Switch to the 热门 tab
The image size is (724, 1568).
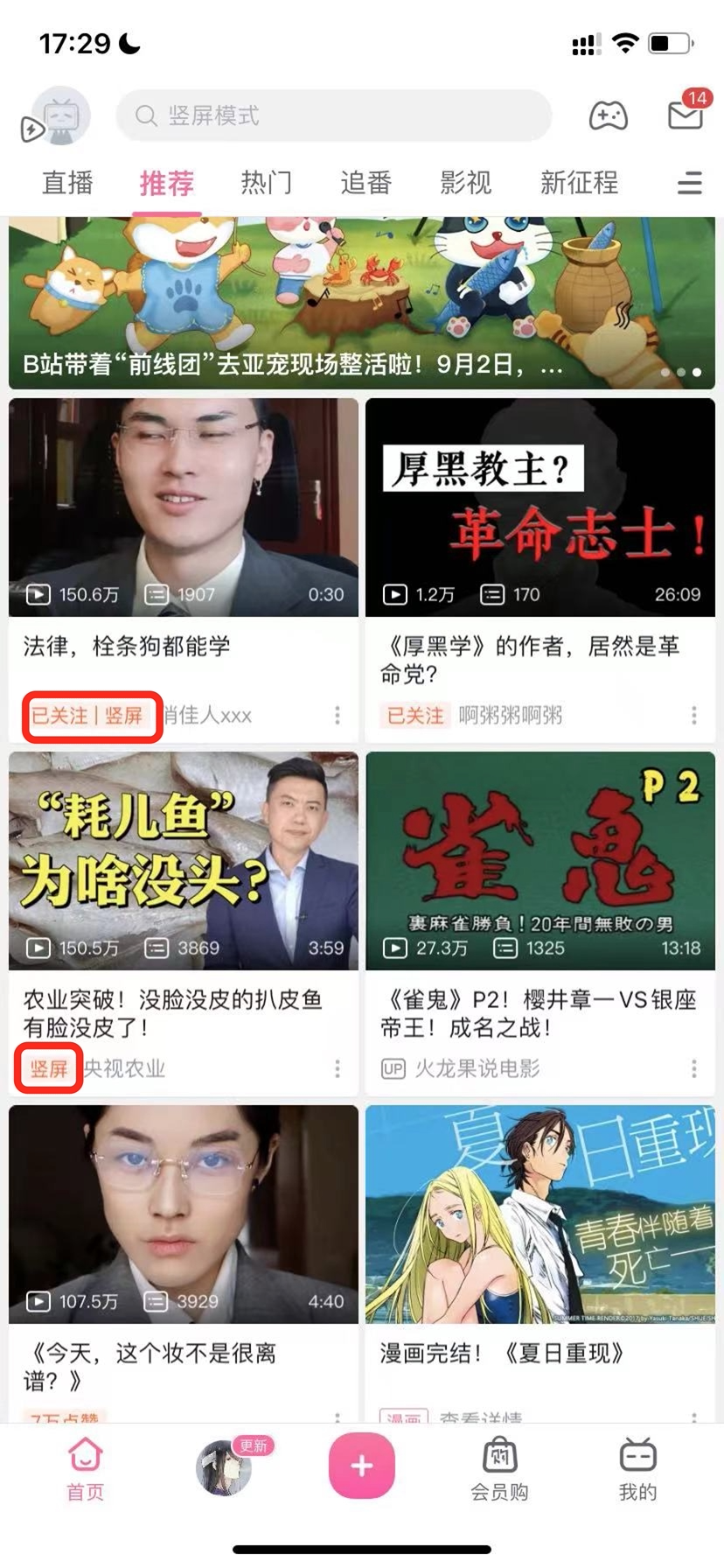267,183
